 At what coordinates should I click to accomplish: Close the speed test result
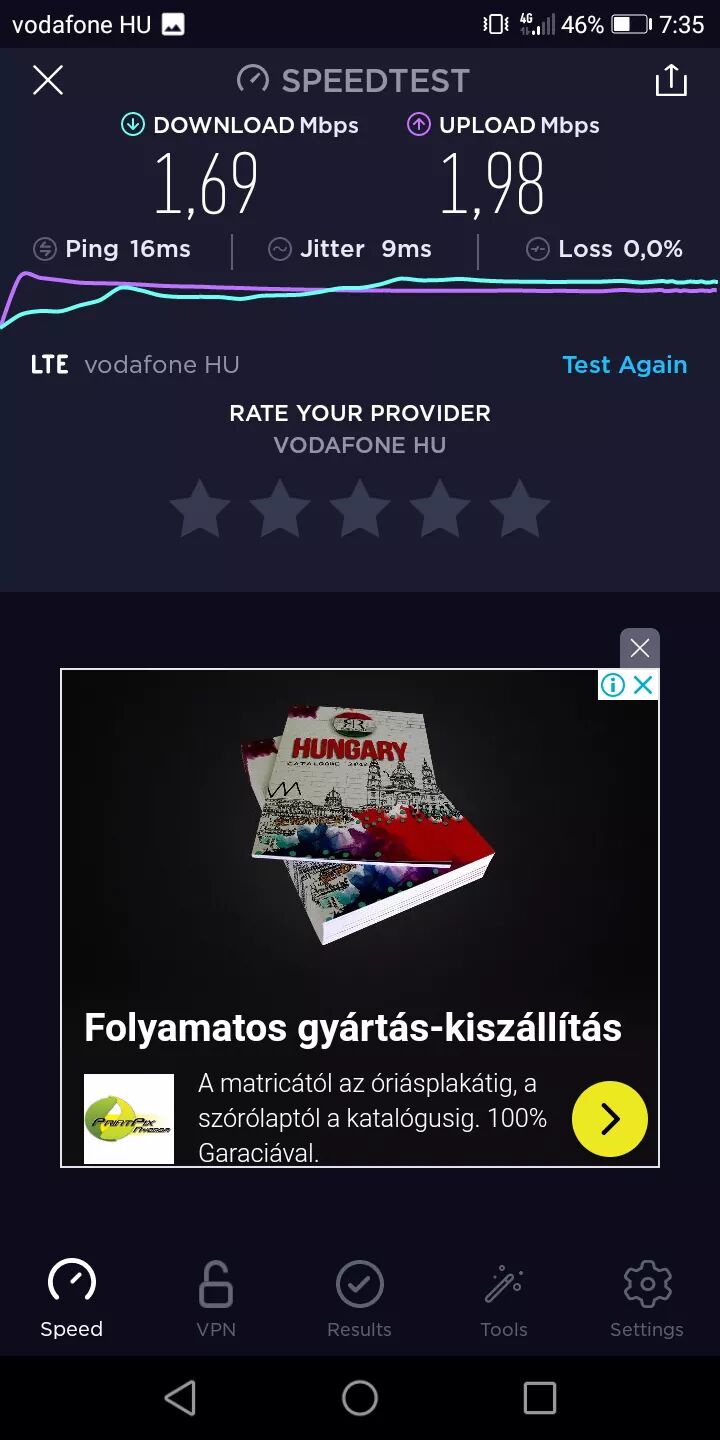pos(48,80)
